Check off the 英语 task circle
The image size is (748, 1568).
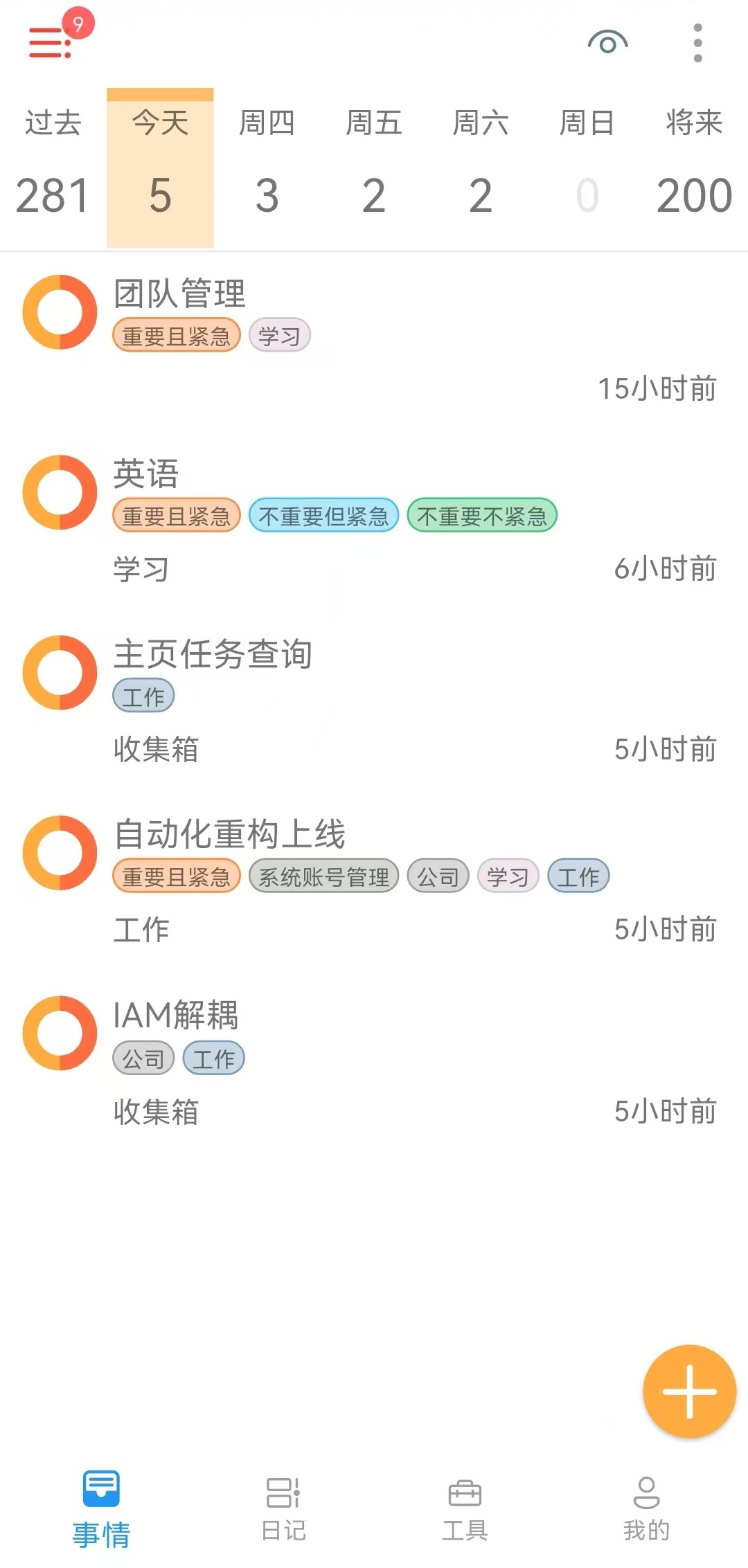pos(60,492)
